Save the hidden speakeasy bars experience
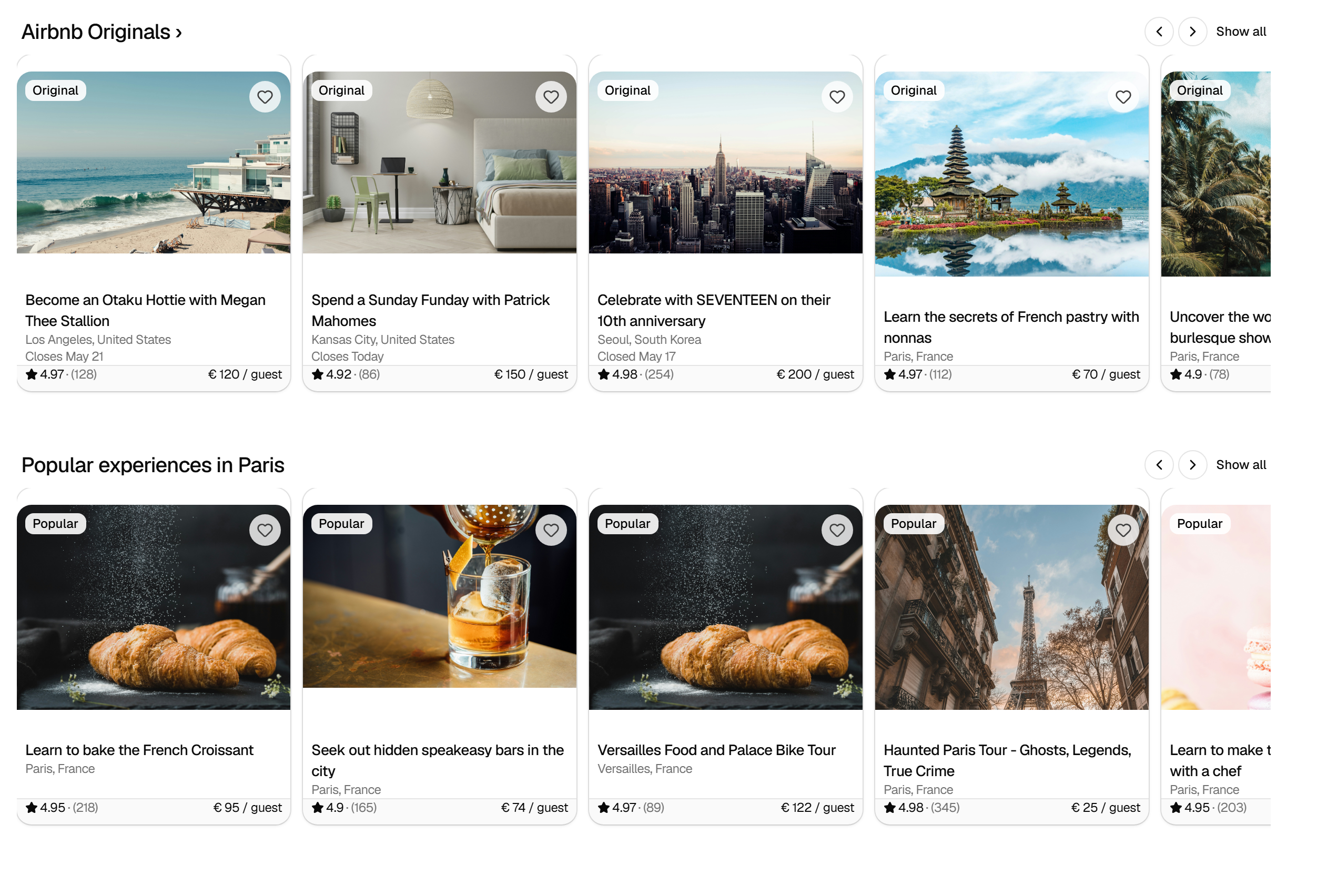The width and height of the screenshot is (1317, 896). (551, 530)
